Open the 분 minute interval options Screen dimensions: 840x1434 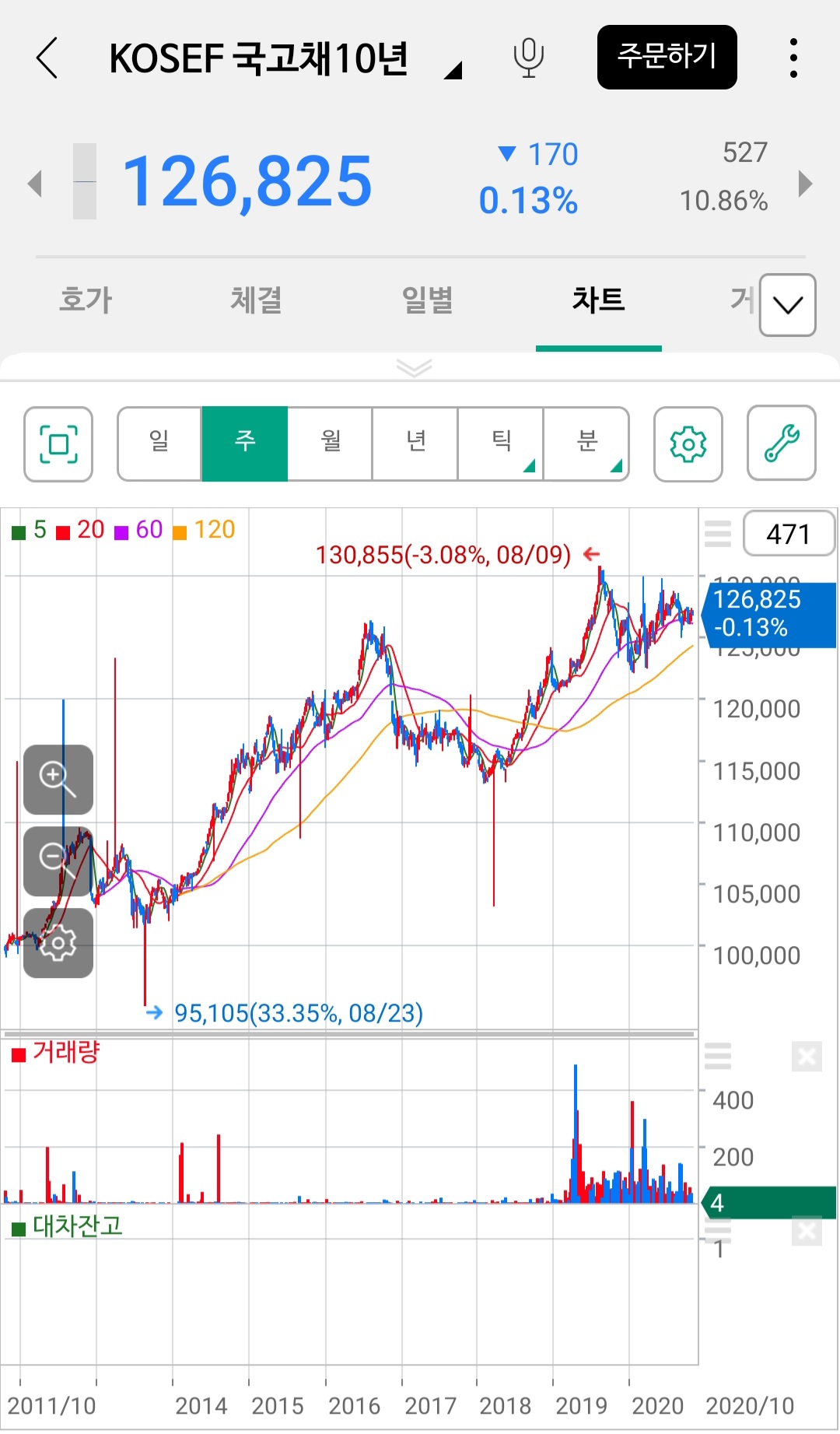click(586, 444)
